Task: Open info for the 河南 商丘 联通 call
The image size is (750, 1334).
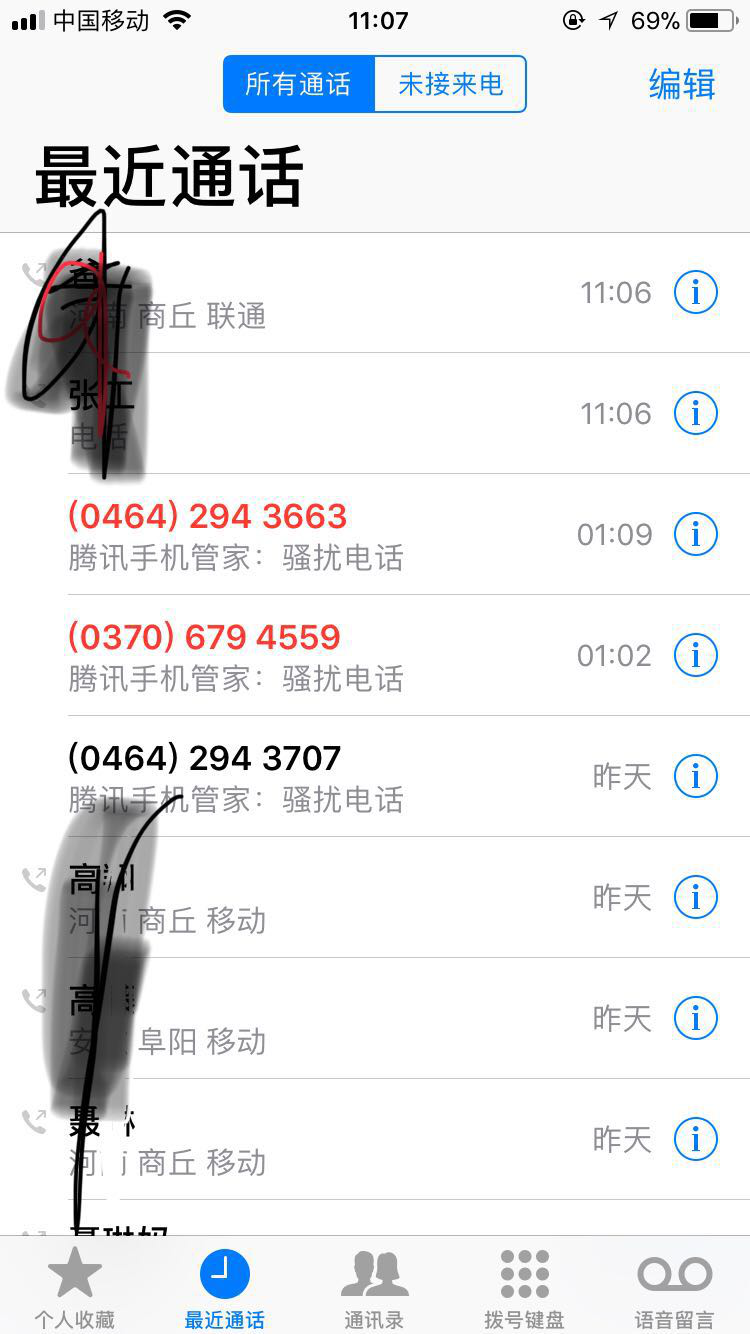Action: click(x=696, y=293)
